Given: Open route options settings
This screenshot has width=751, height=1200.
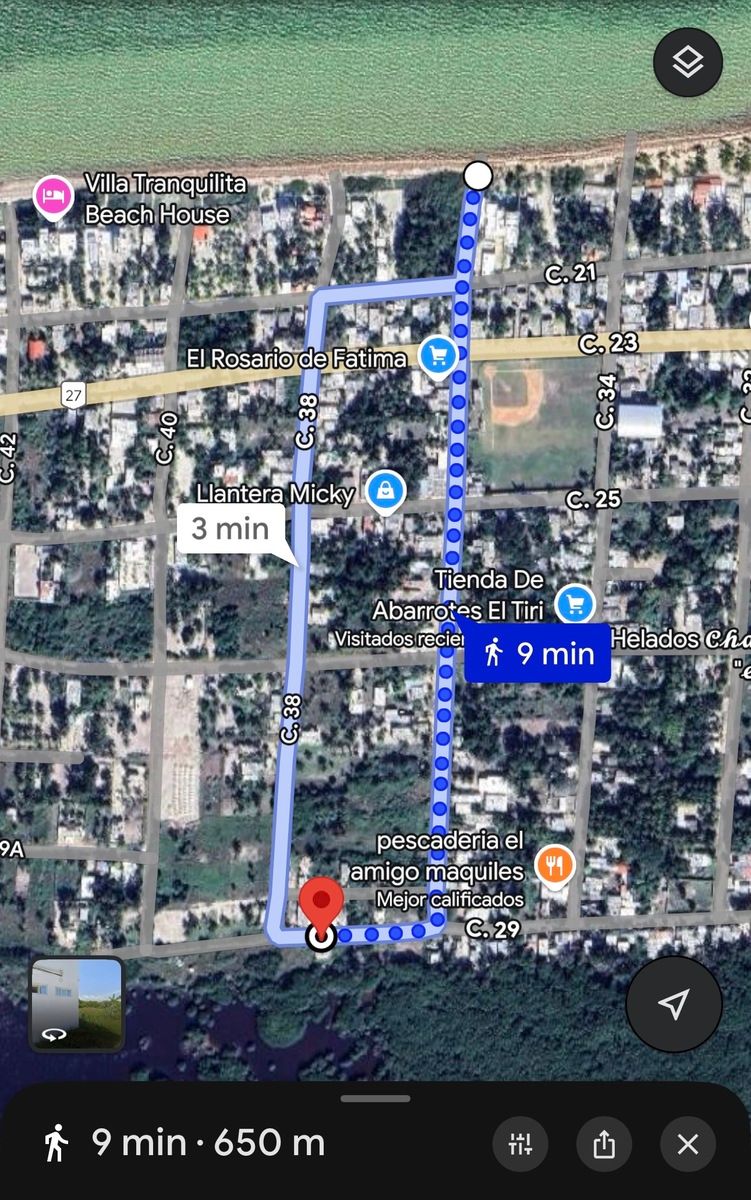Looking at the screenshot, I should coord(520,1144).
